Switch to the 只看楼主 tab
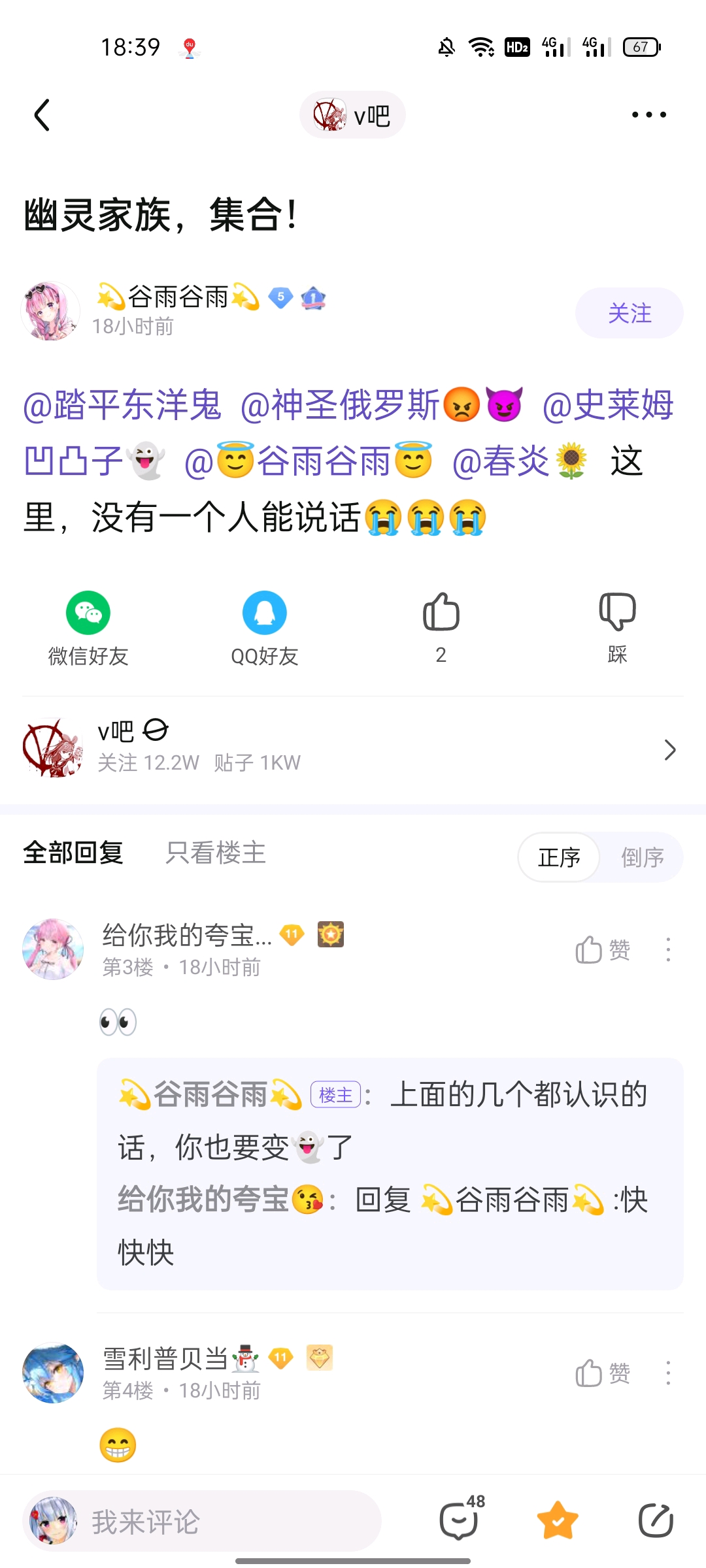 click(x=216, y=853)
